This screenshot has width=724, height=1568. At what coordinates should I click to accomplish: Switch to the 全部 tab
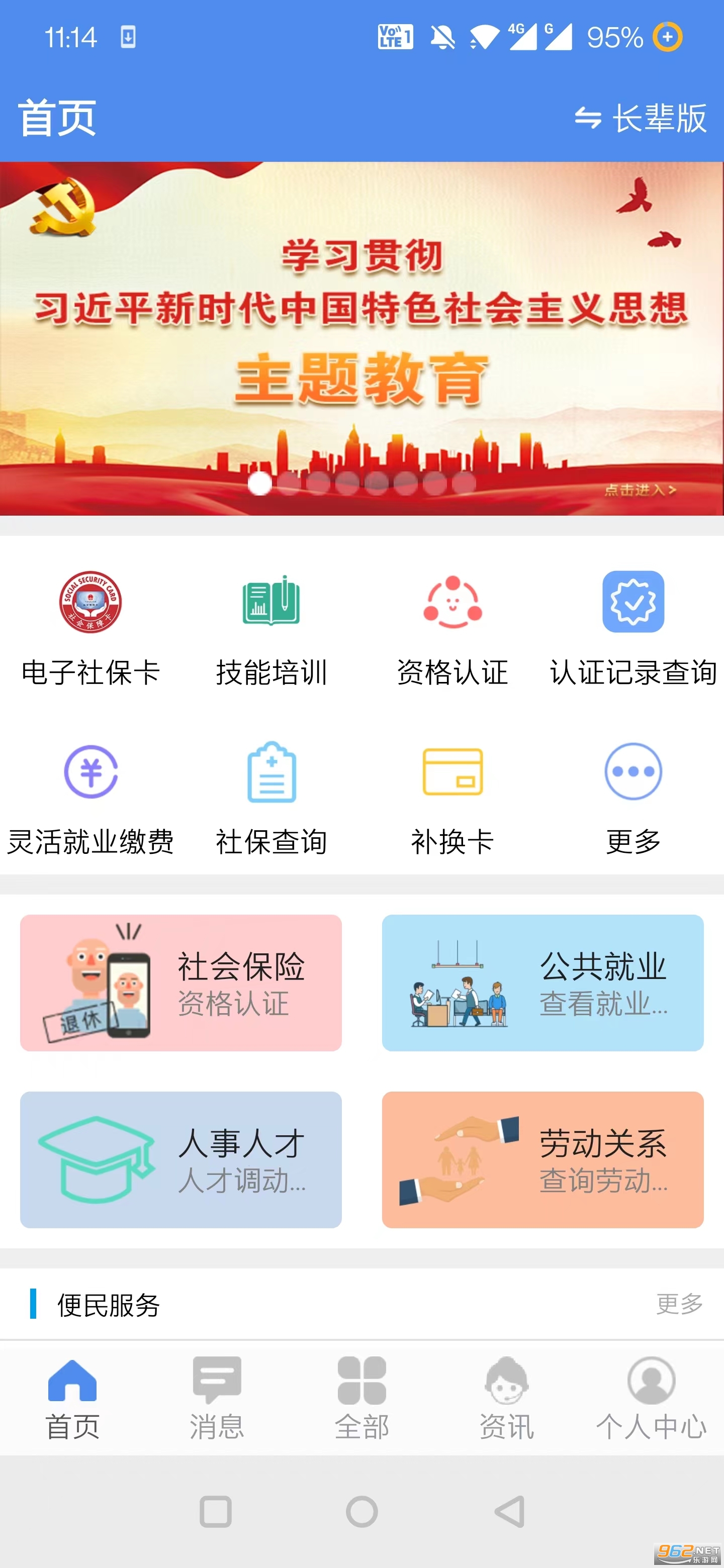(361, 1398)
